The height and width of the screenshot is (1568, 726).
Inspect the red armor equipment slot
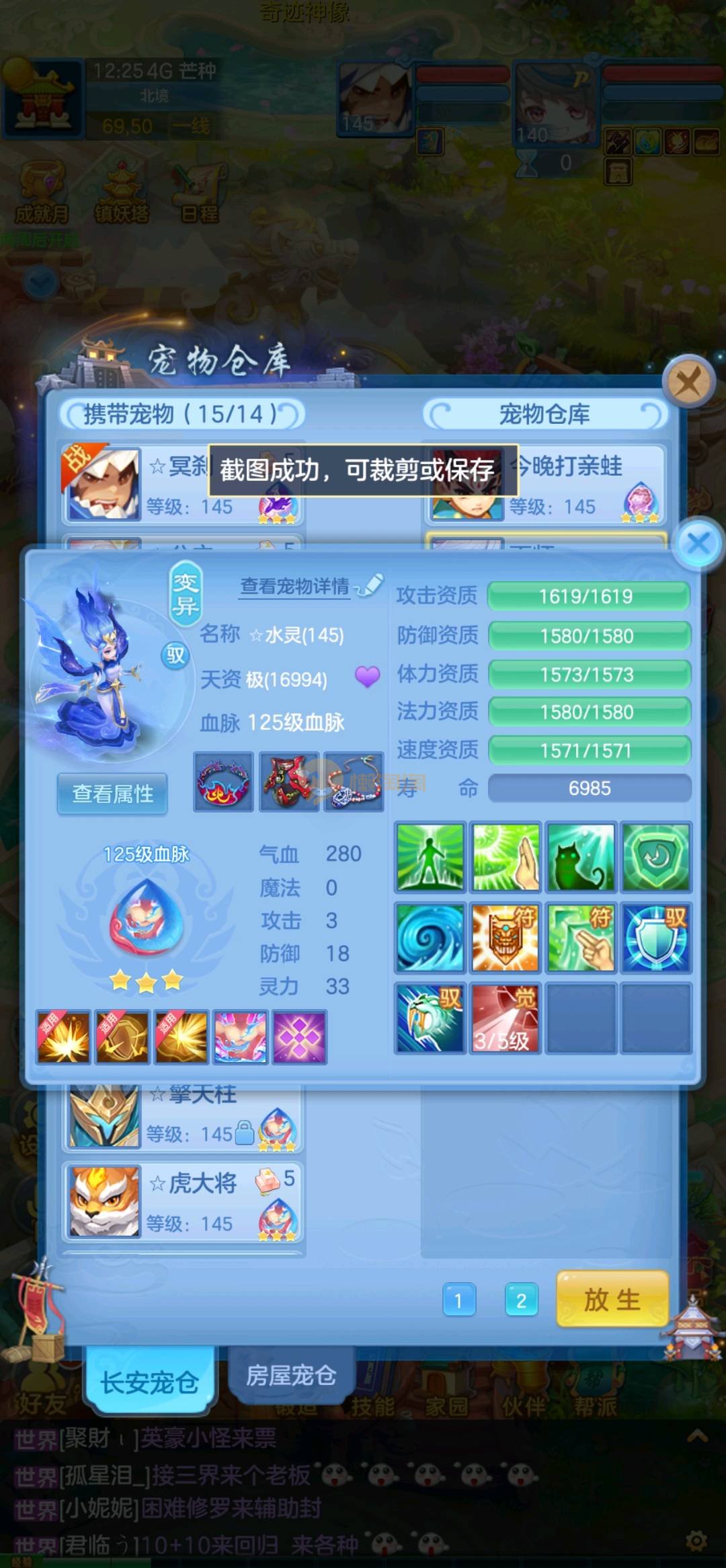(289, 782)
